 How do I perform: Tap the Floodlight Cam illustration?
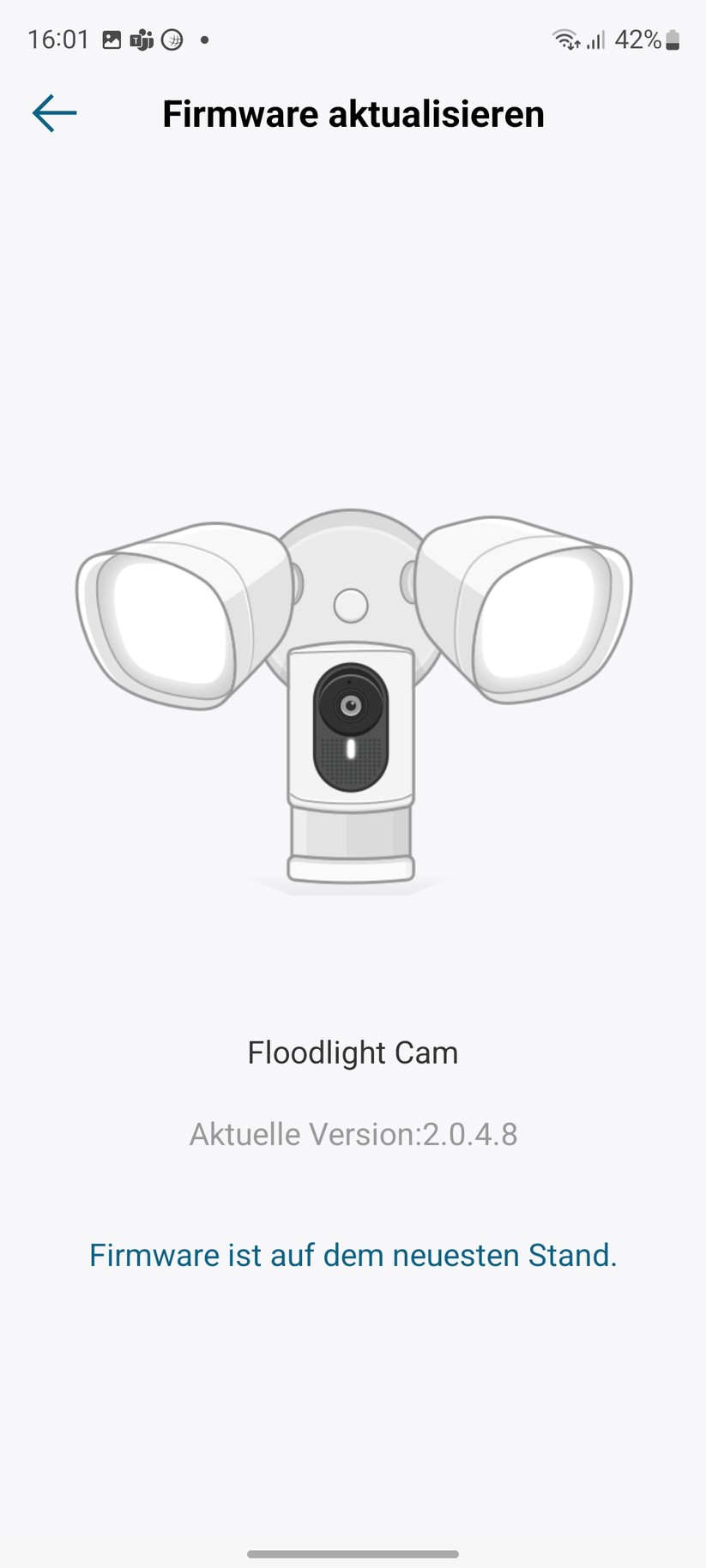(352, 695)
